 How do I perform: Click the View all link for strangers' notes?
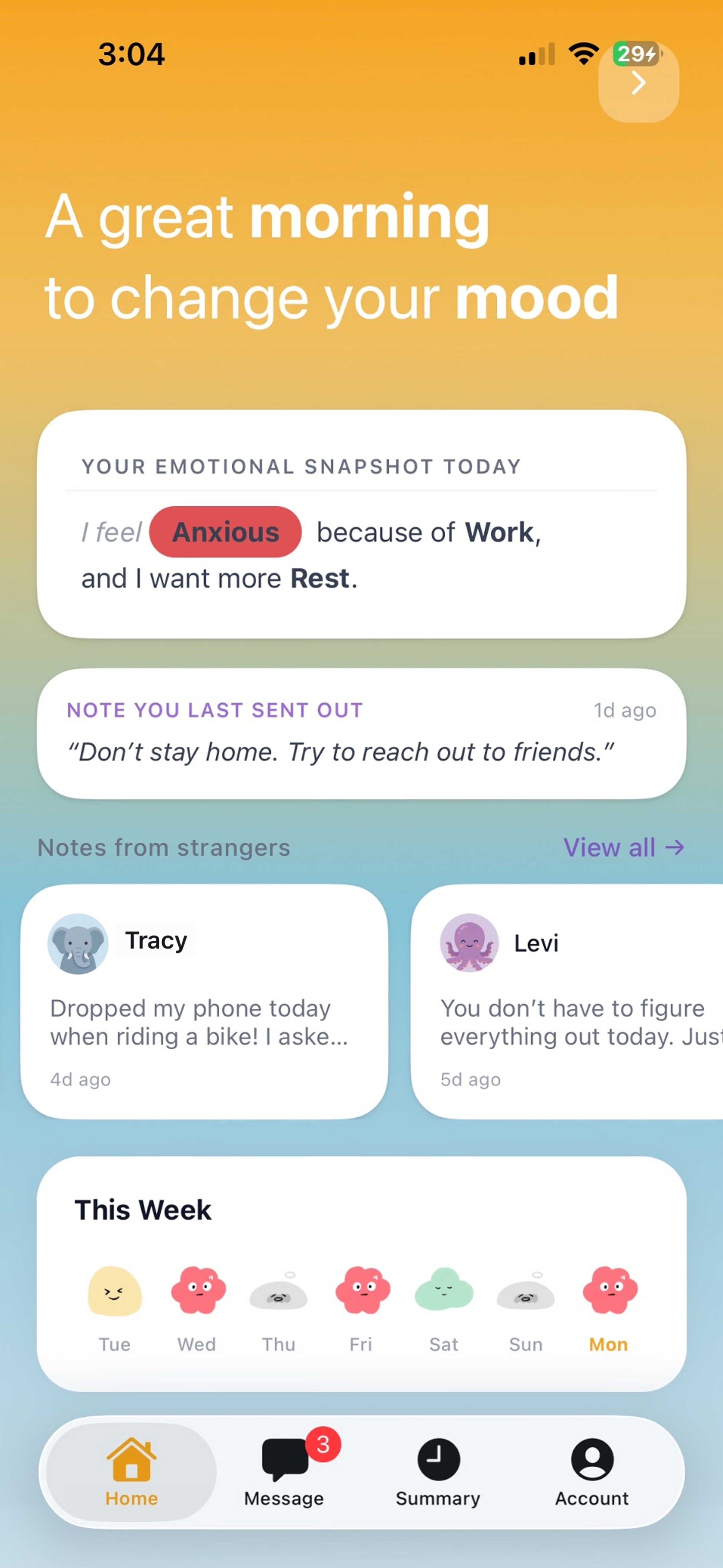(623, 848)
